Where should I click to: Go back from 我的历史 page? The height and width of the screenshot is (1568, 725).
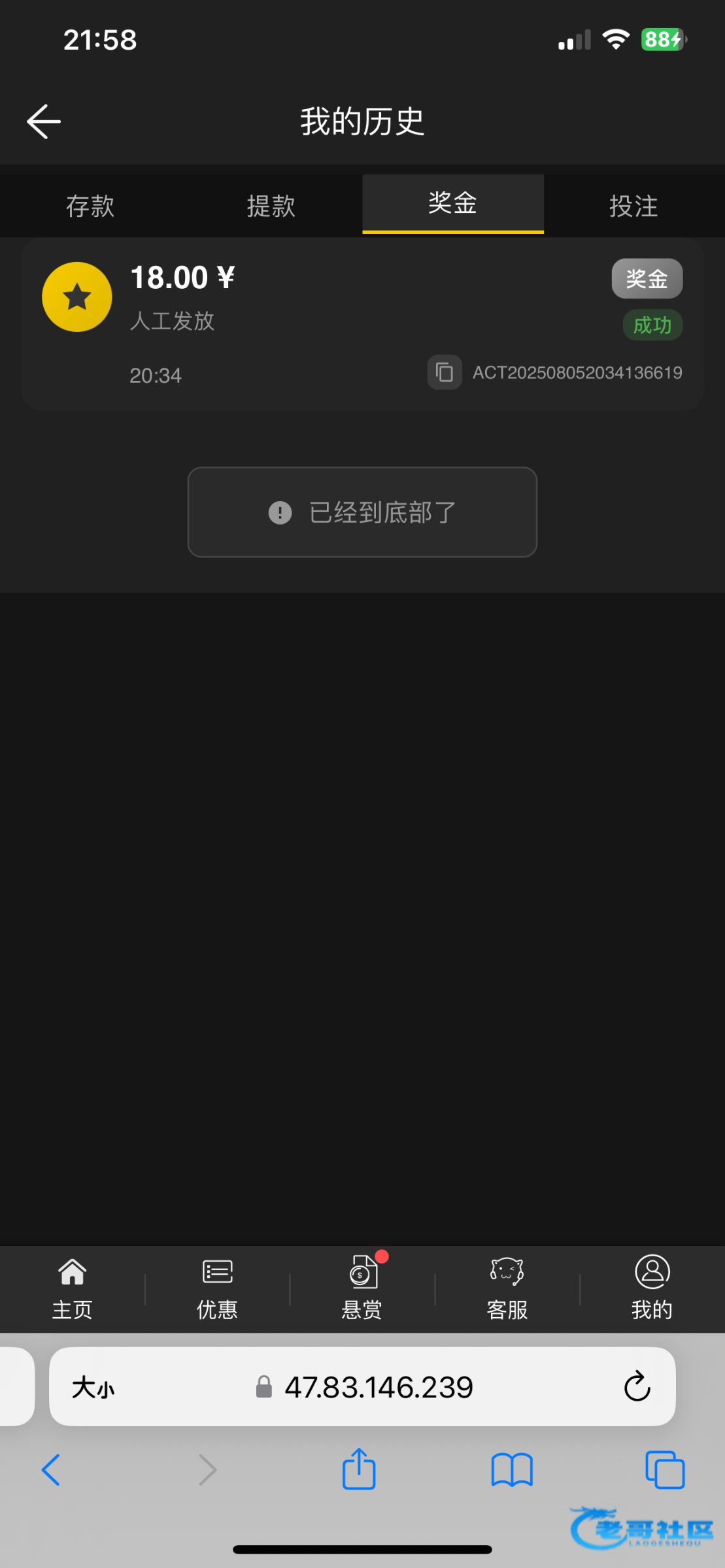(x=44, y=122)
